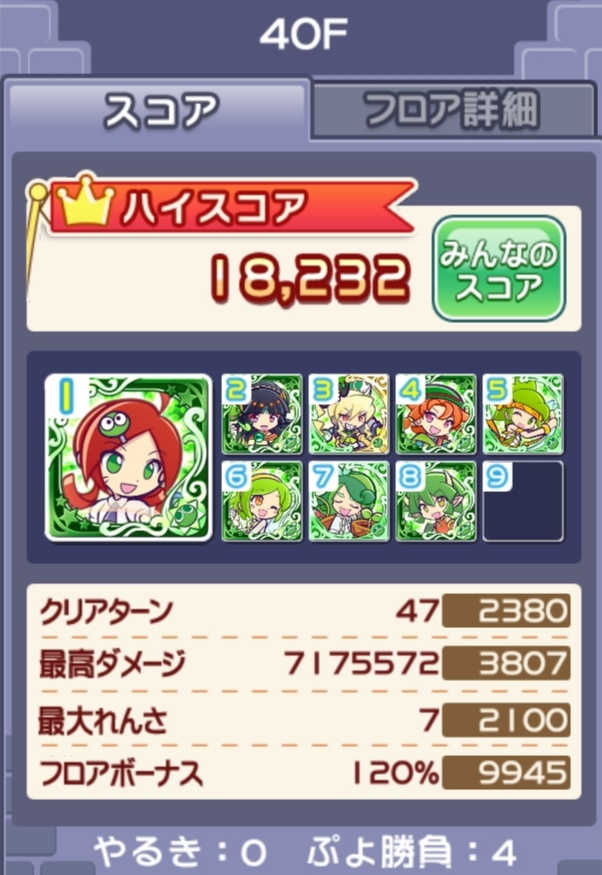
Task: Switch to the スコア tab
Action: [x=159, y=111]
